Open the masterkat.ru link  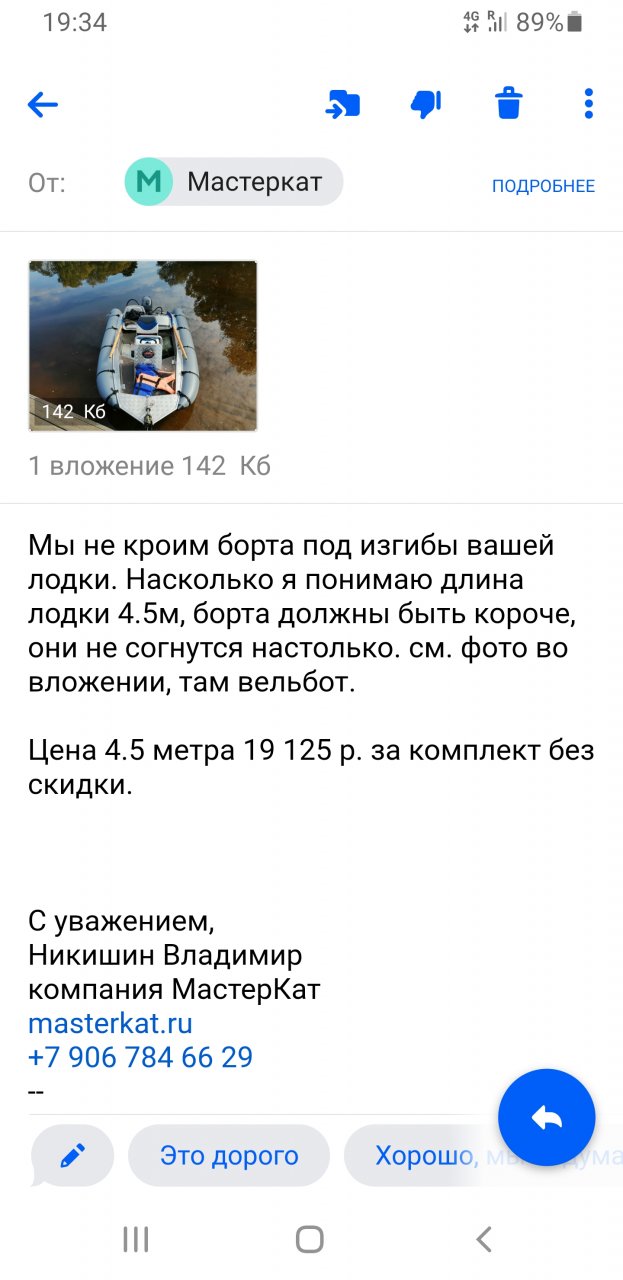[110, 1023]
